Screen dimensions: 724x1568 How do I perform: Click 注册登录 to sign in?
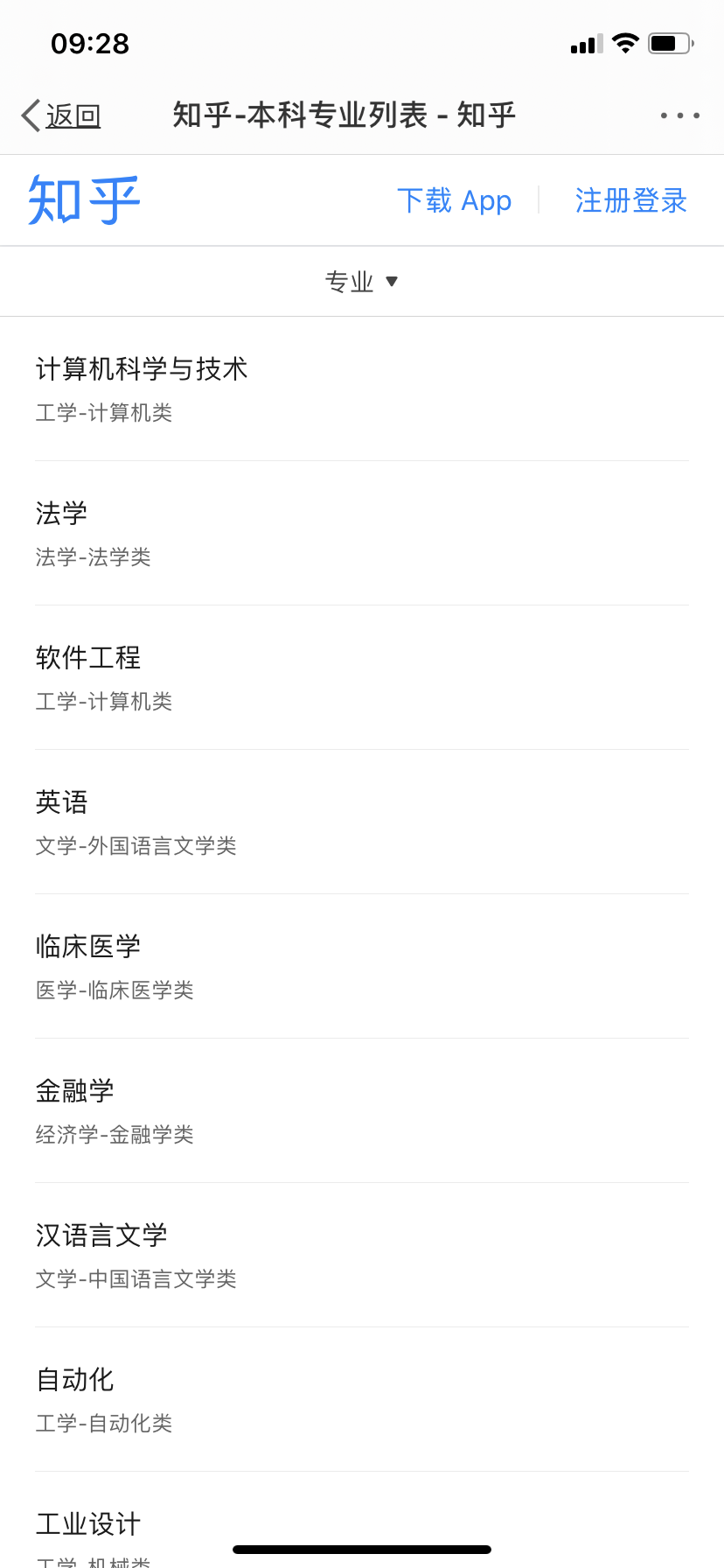point(630,199)
